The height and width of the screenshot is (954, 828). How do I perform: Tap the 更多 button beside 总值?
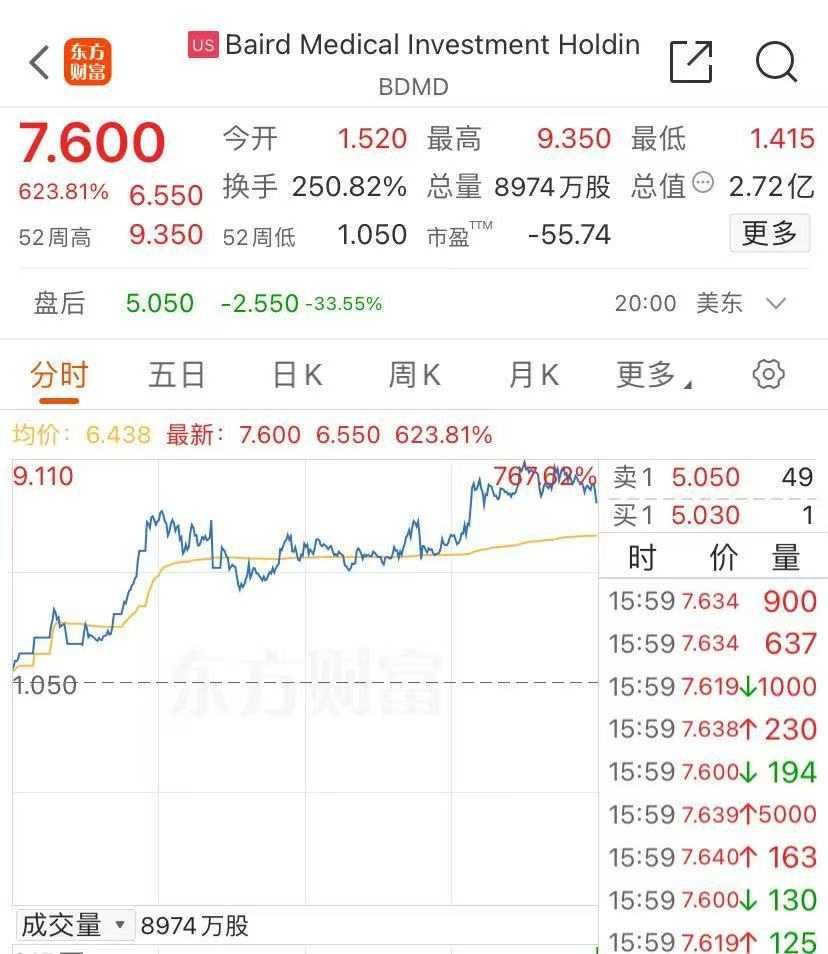click(x=769, y=234)
